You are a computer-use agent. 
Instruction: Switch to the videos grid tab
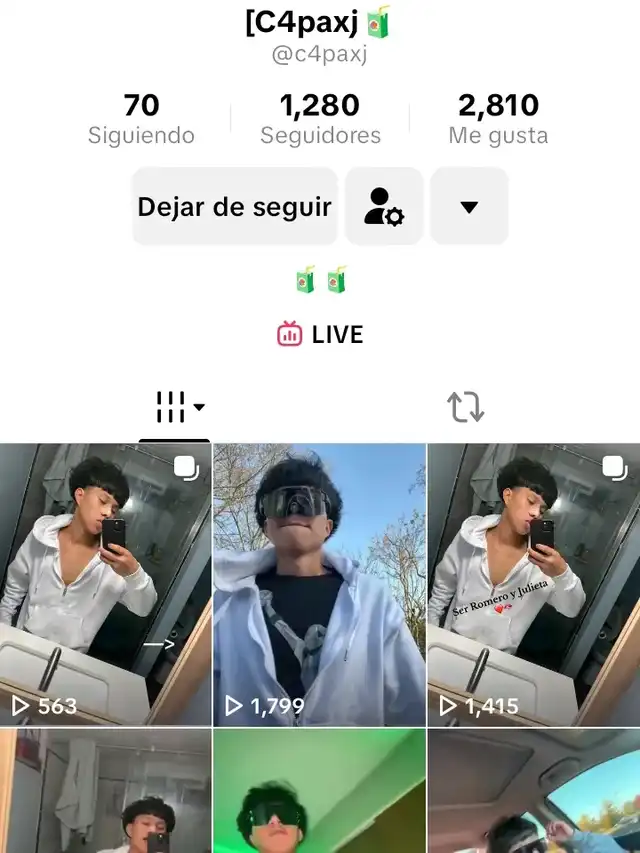[x=174, y=407]
